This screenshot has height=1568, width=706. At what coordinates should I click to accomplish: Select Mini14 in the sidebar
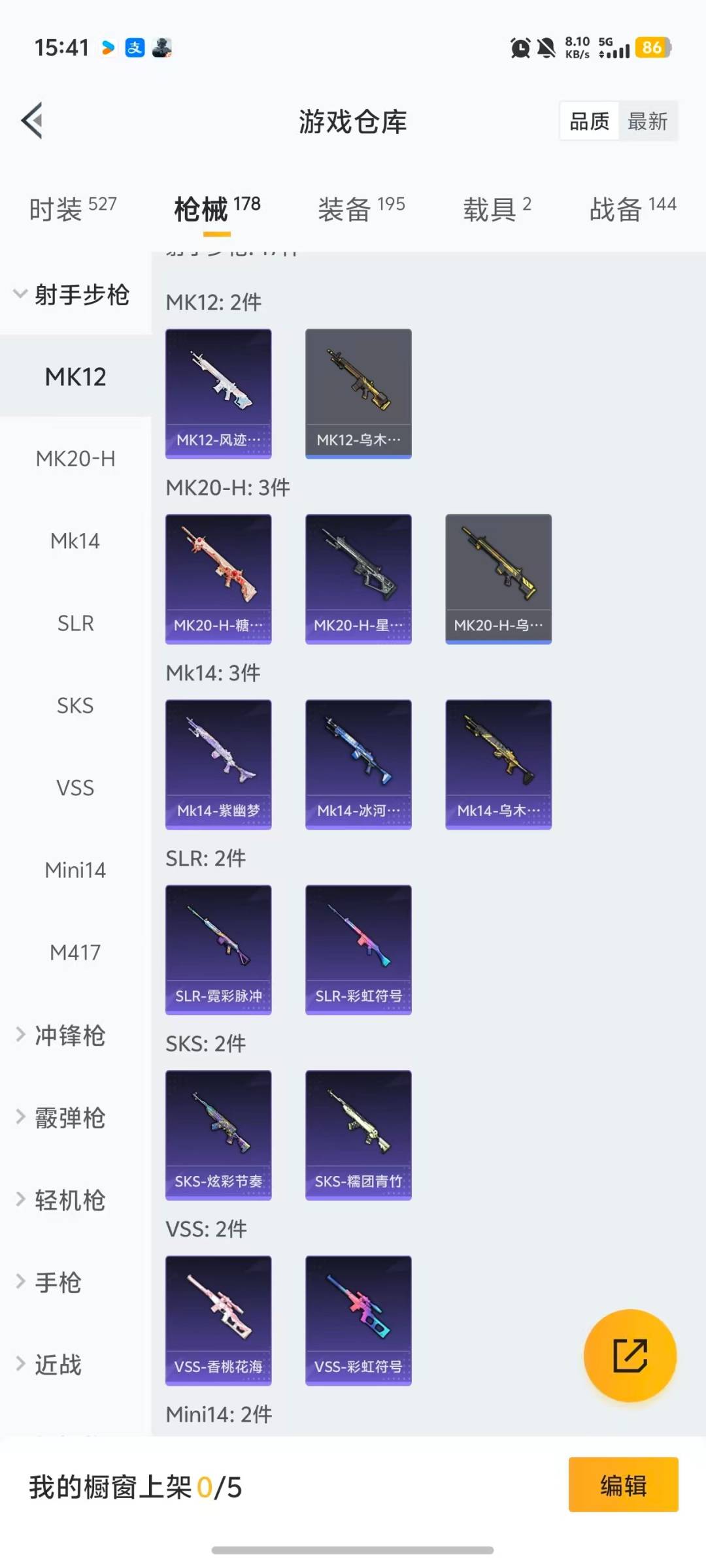coord(75,870)
